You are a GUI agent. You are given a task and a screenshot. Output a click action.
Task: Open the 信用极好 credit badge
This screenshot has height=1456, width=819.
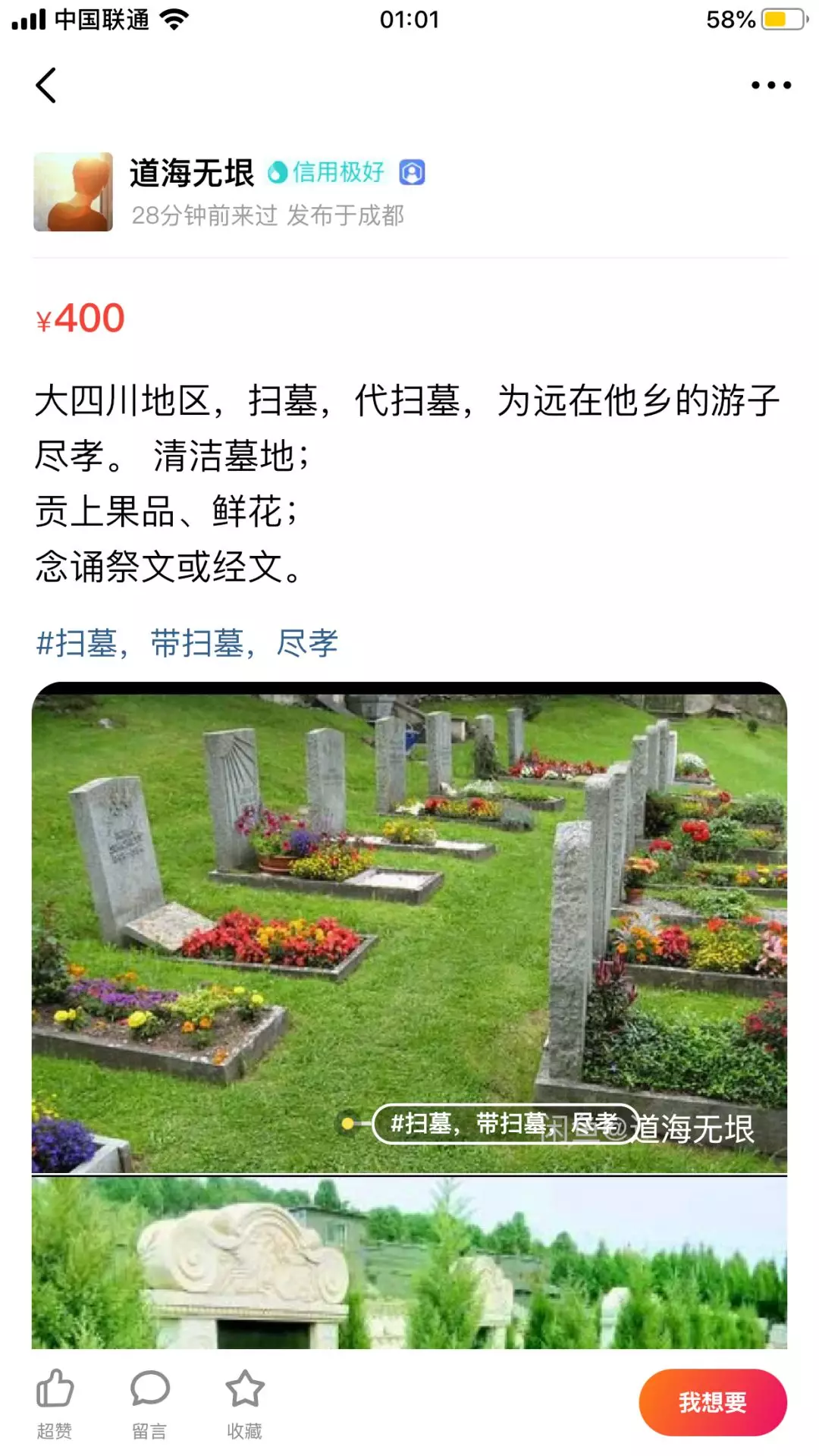[327, 172]
